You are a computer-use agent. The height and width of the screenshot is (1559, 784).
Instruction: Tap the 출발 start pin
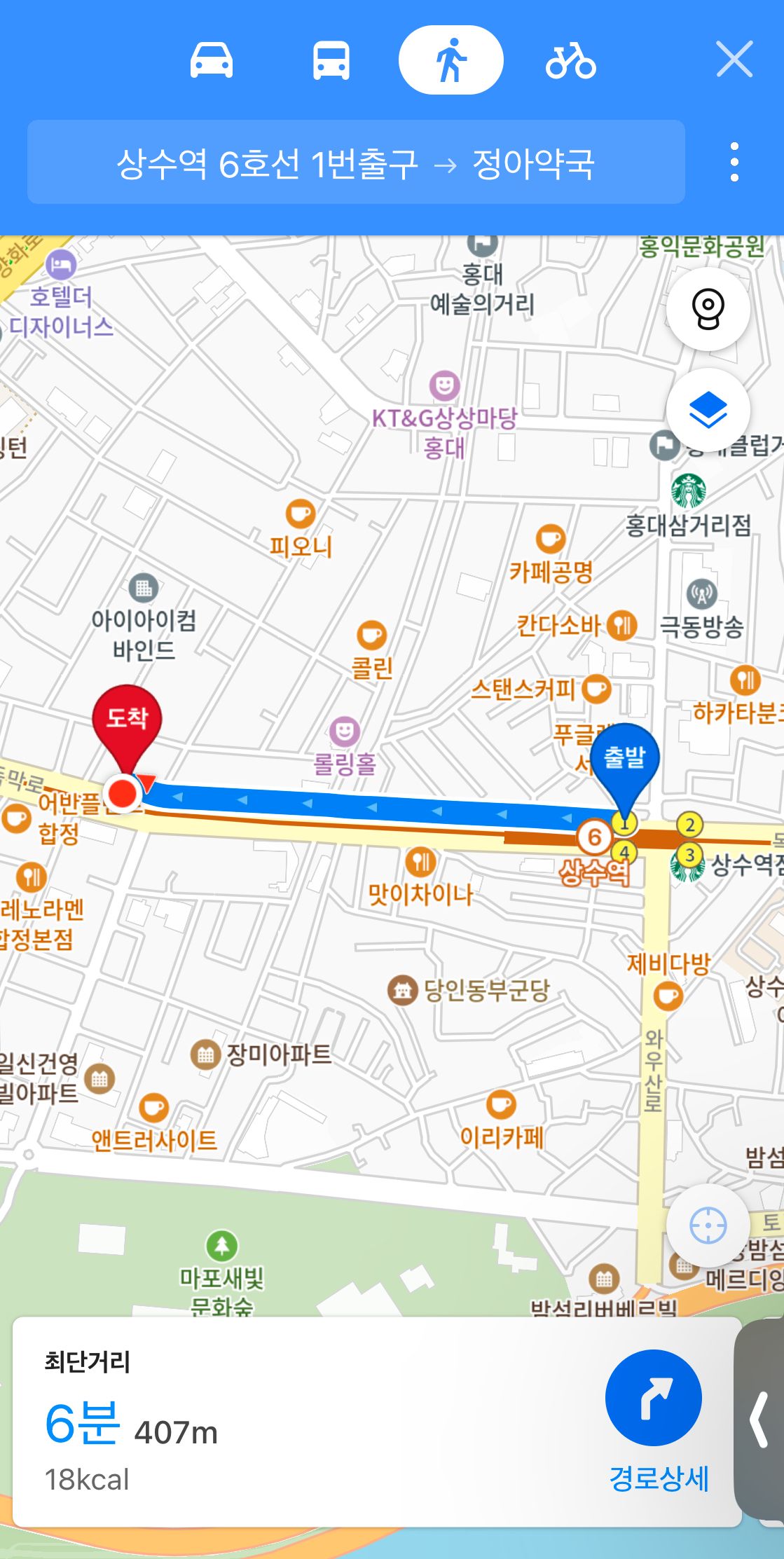624,760
